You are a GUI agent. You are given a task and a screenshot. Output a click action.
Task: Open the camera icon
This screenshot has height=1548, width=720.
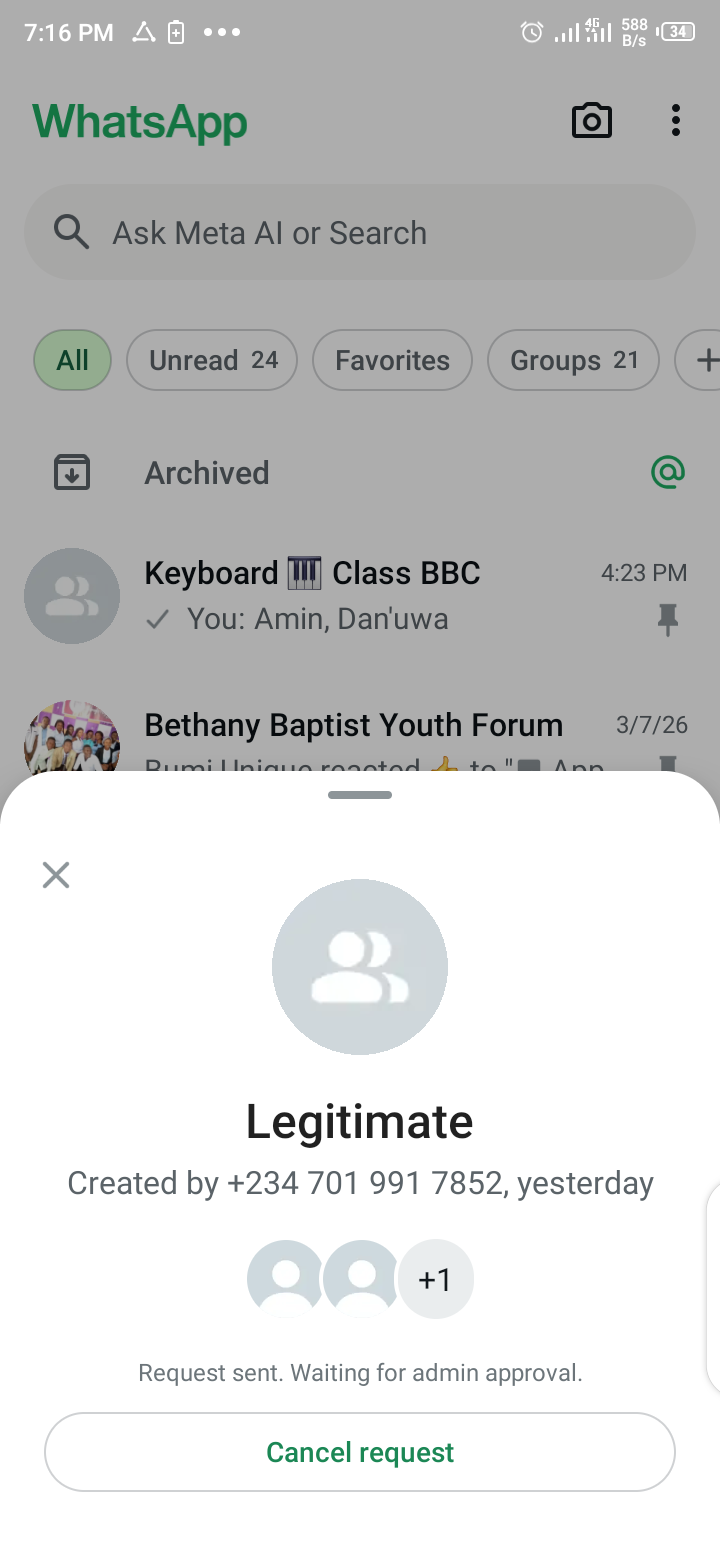(x=591, y=121)
